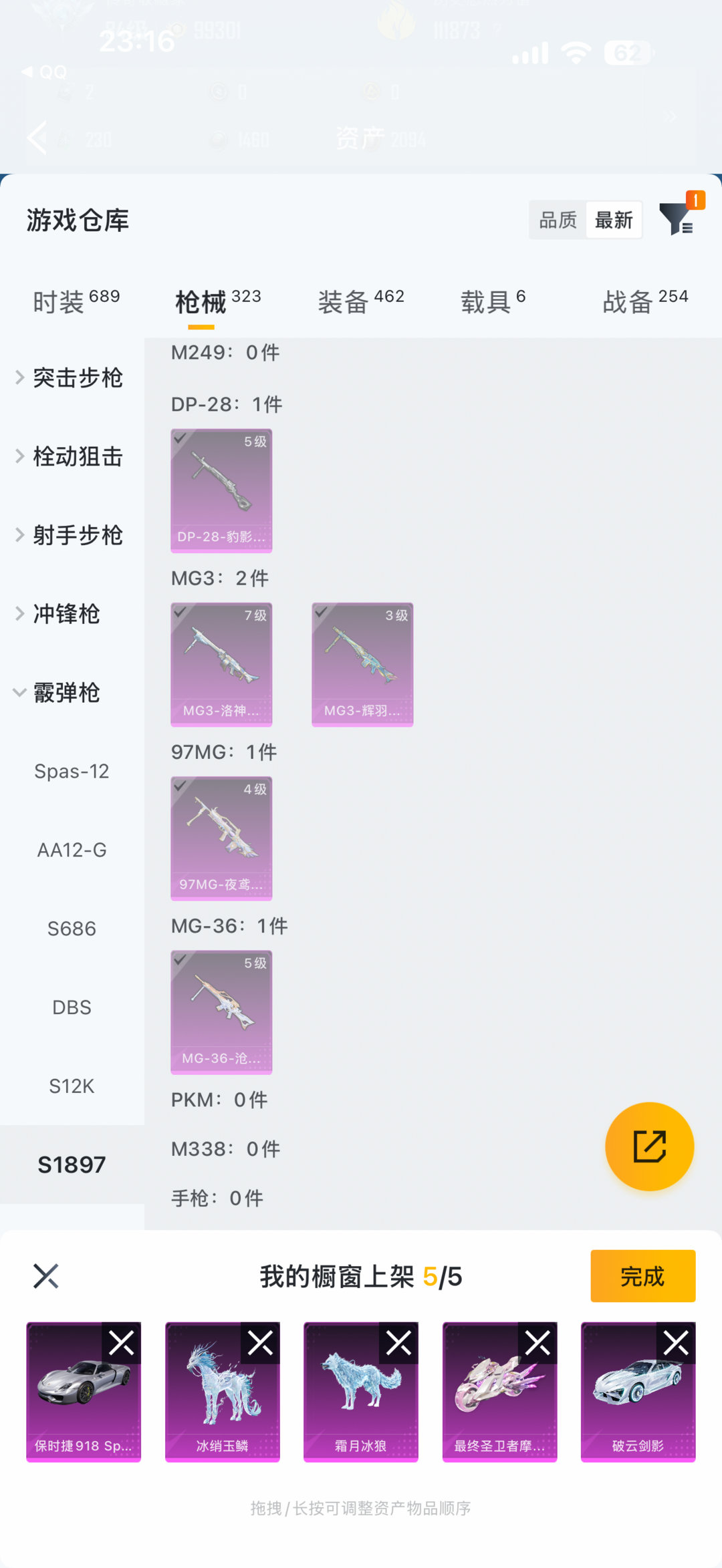Switch to the 装备 tab
The image size is (722, 1568).
pyautogui.click(x=361, y=301)
